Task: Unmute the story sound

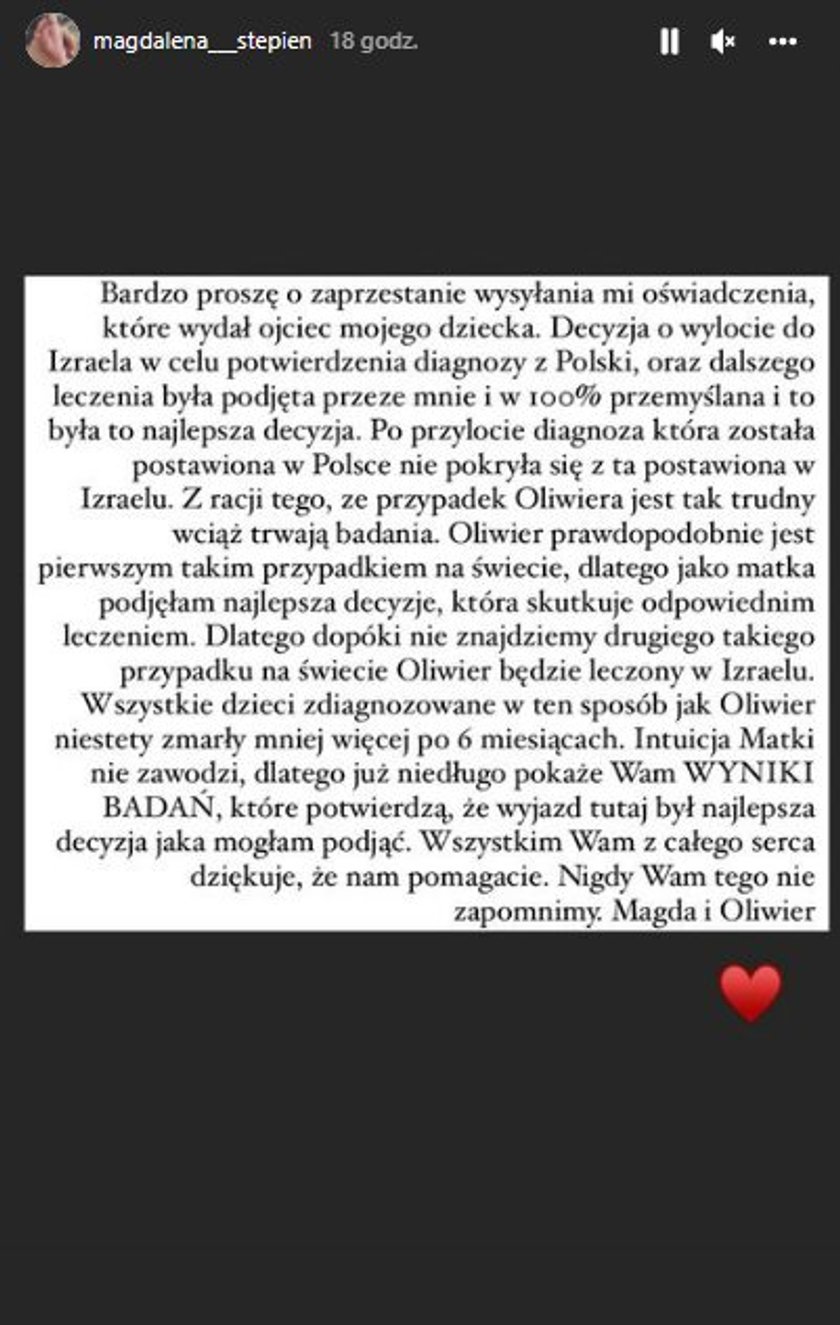Action: [723, 41]
